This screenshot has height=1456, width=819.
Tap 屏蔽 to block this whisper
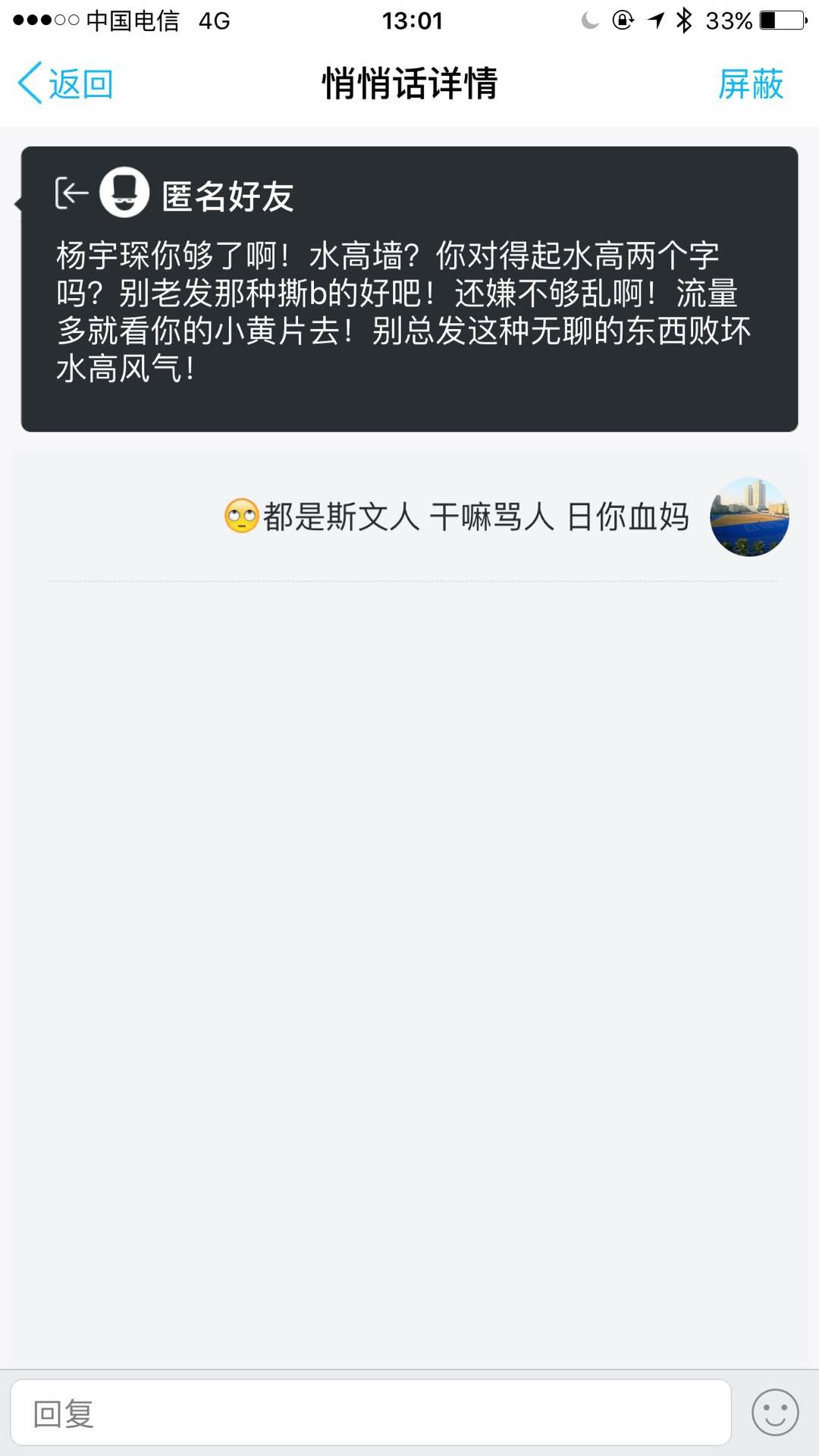(x=750, y=83)
